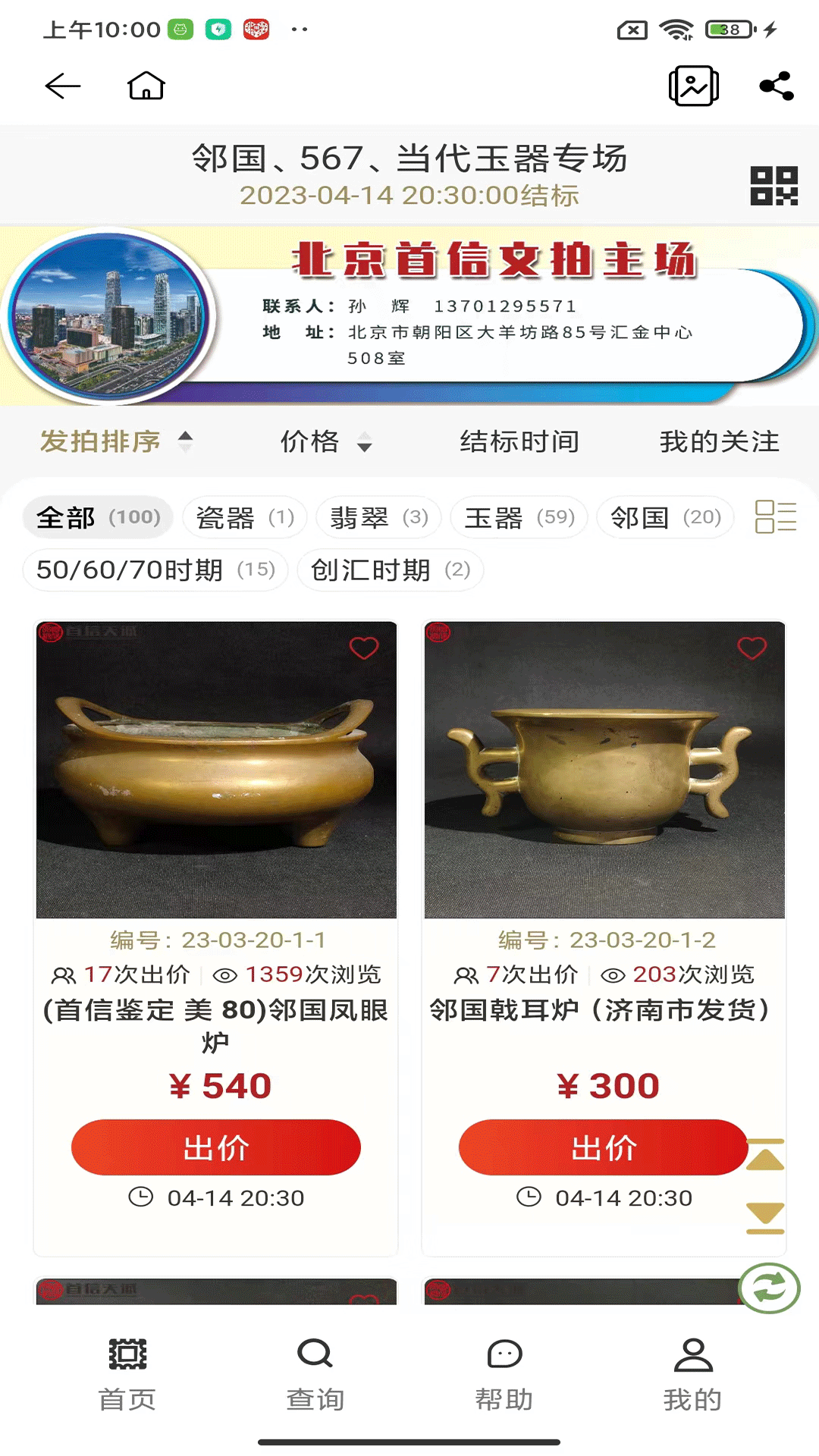Show the session QR code
The width and height of the screenshot is (819, 1456).
click(x=773, y=186)
